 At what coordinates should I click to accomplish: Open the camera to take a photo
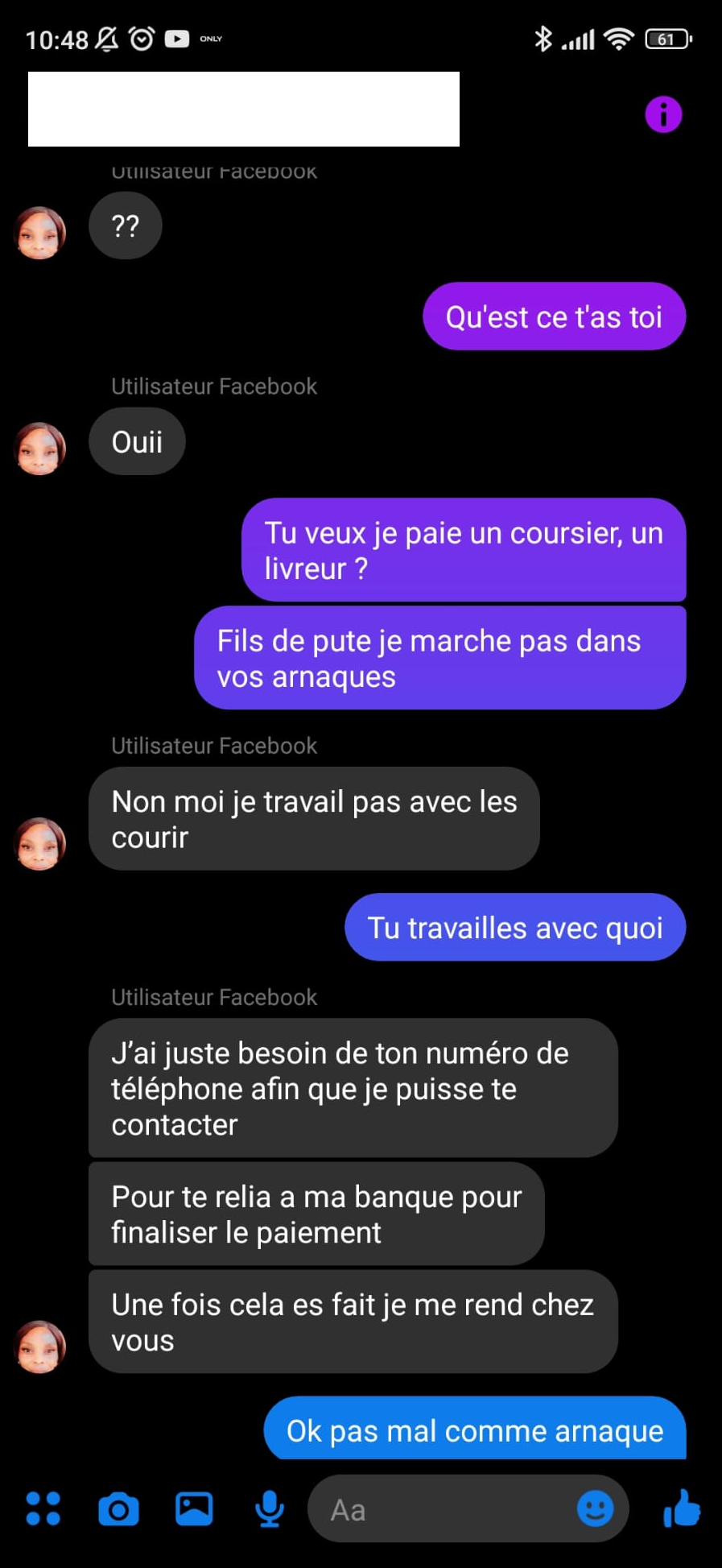click(118, 1508)
